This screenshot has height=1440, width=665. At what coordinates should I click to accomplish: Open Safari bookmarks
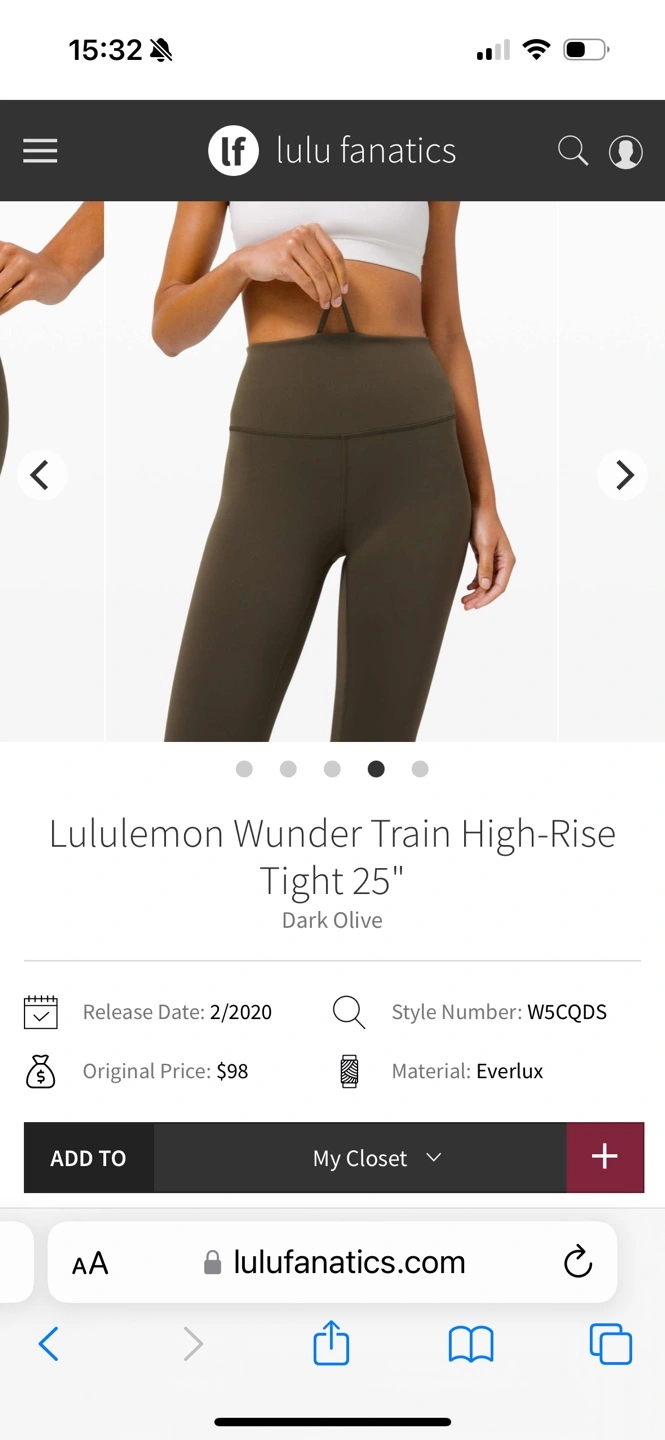(471, 1345)
